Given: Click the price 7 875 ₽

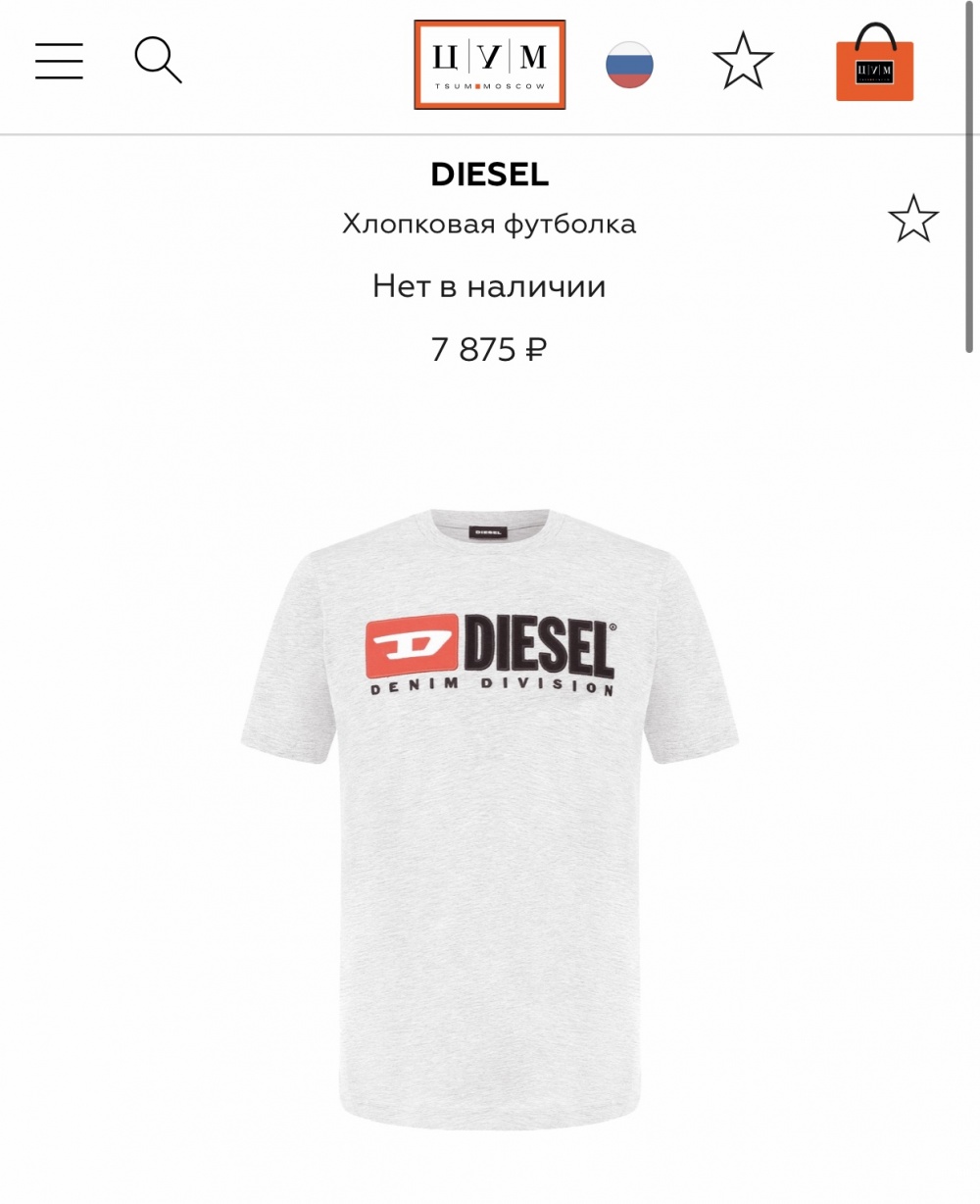Looking at the screenshot, I should 489,348.
